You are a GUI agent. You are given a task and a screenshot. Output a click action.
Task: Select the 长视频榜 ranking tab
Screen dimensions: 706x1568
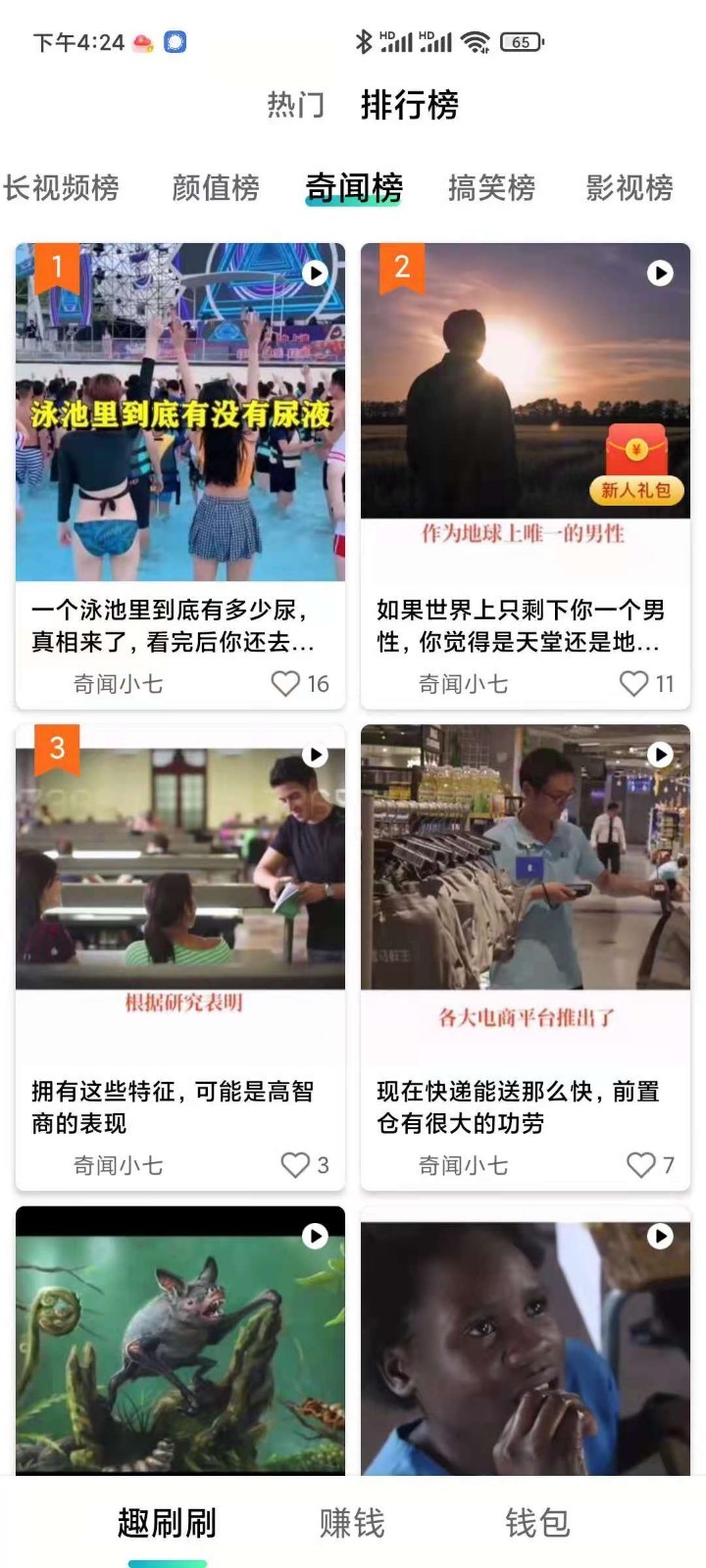tap(61, 187)
